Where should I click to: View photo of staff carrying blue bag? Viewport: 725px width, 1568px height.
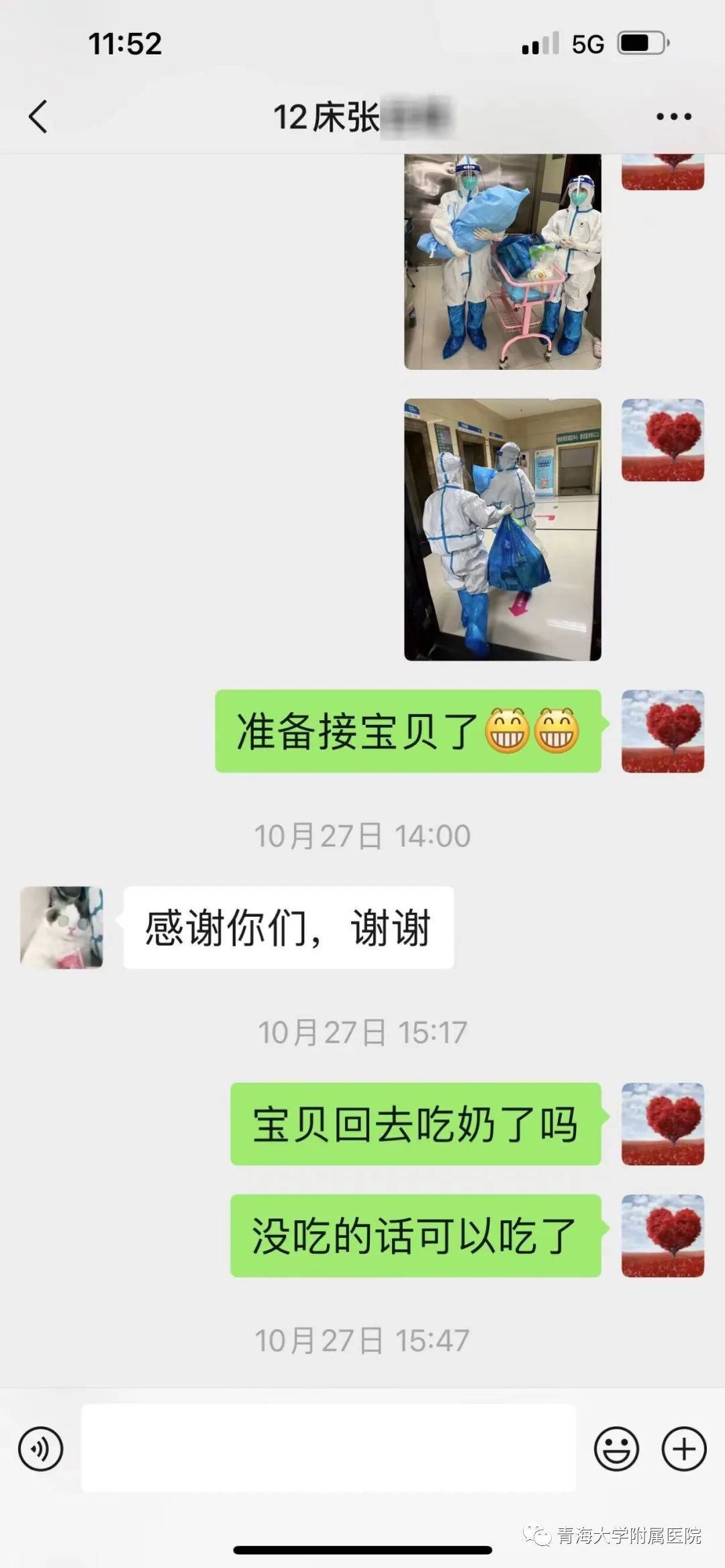point(502,530)
